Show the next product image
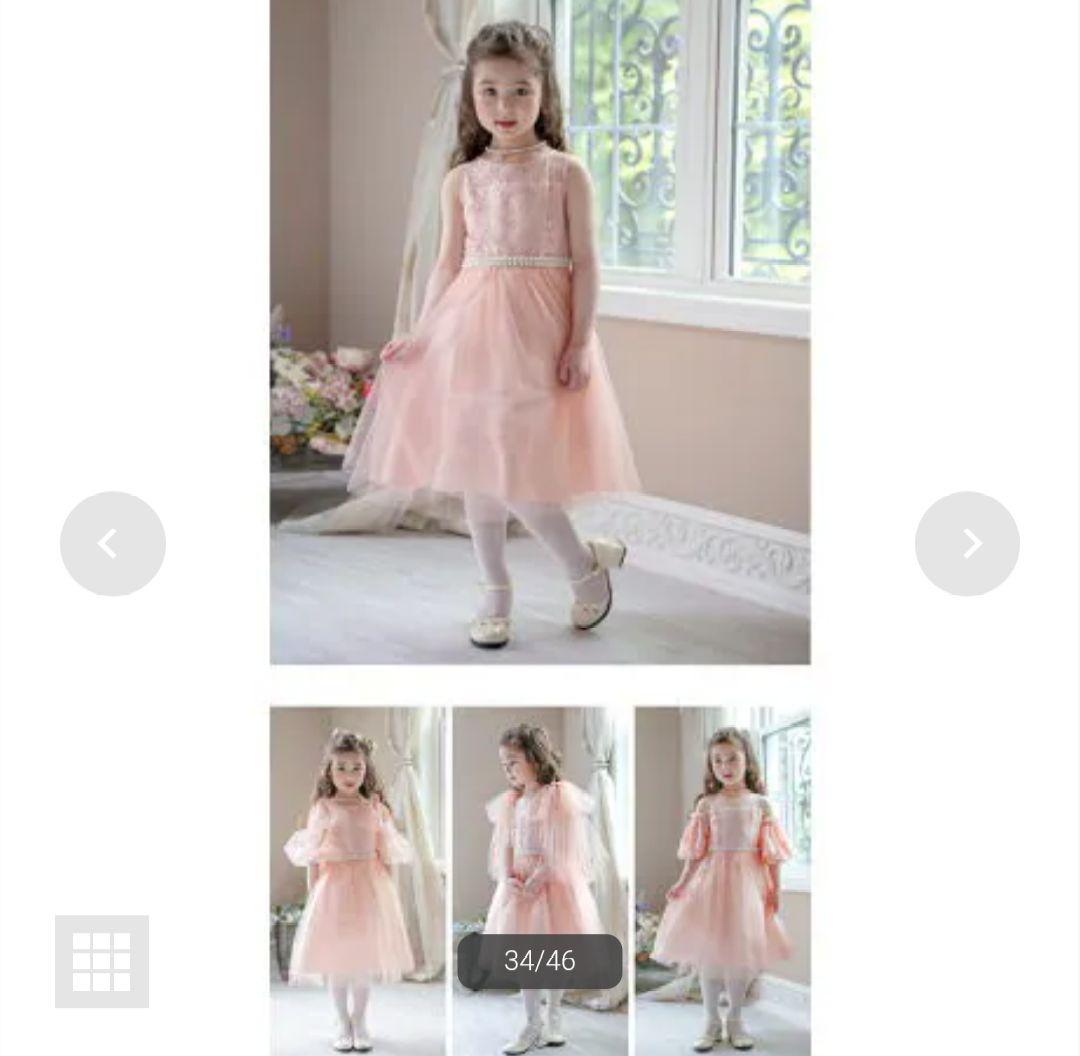 [x=967, y=544]
